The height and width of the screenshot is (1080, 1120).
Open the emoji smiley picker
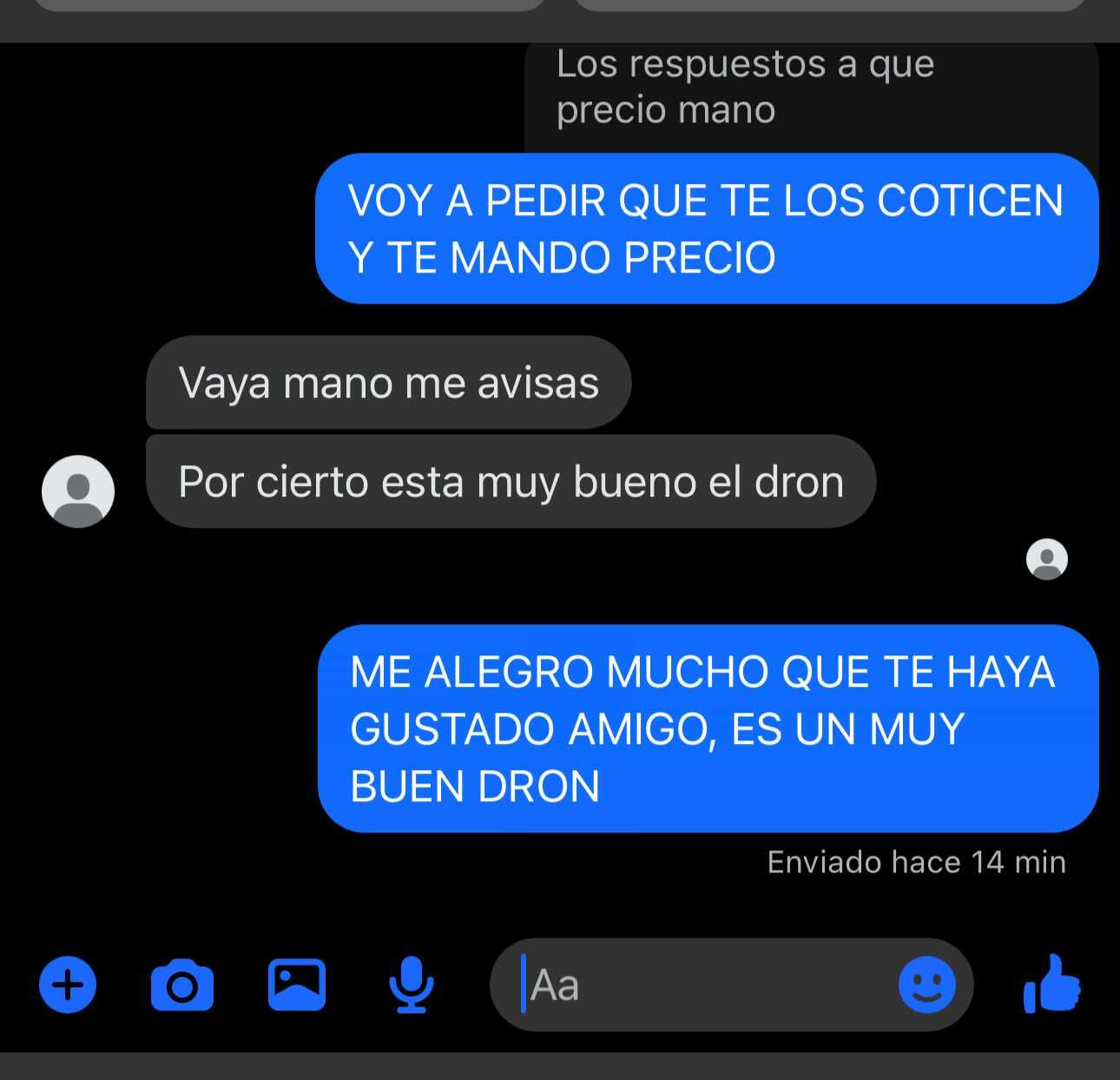click(x=926, y=985)
